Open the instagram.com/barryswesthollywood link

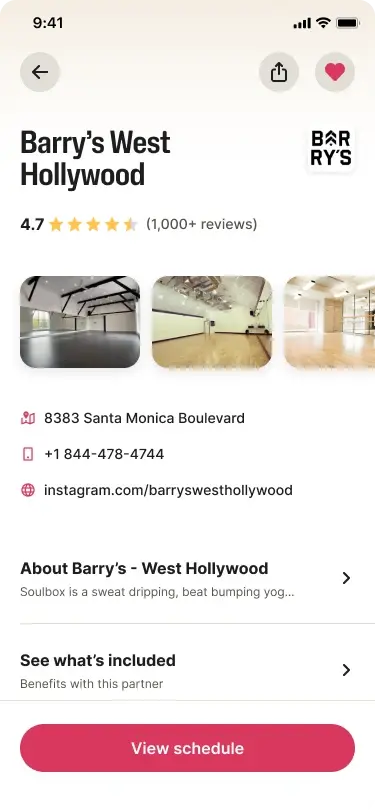(x=156, y=490)
